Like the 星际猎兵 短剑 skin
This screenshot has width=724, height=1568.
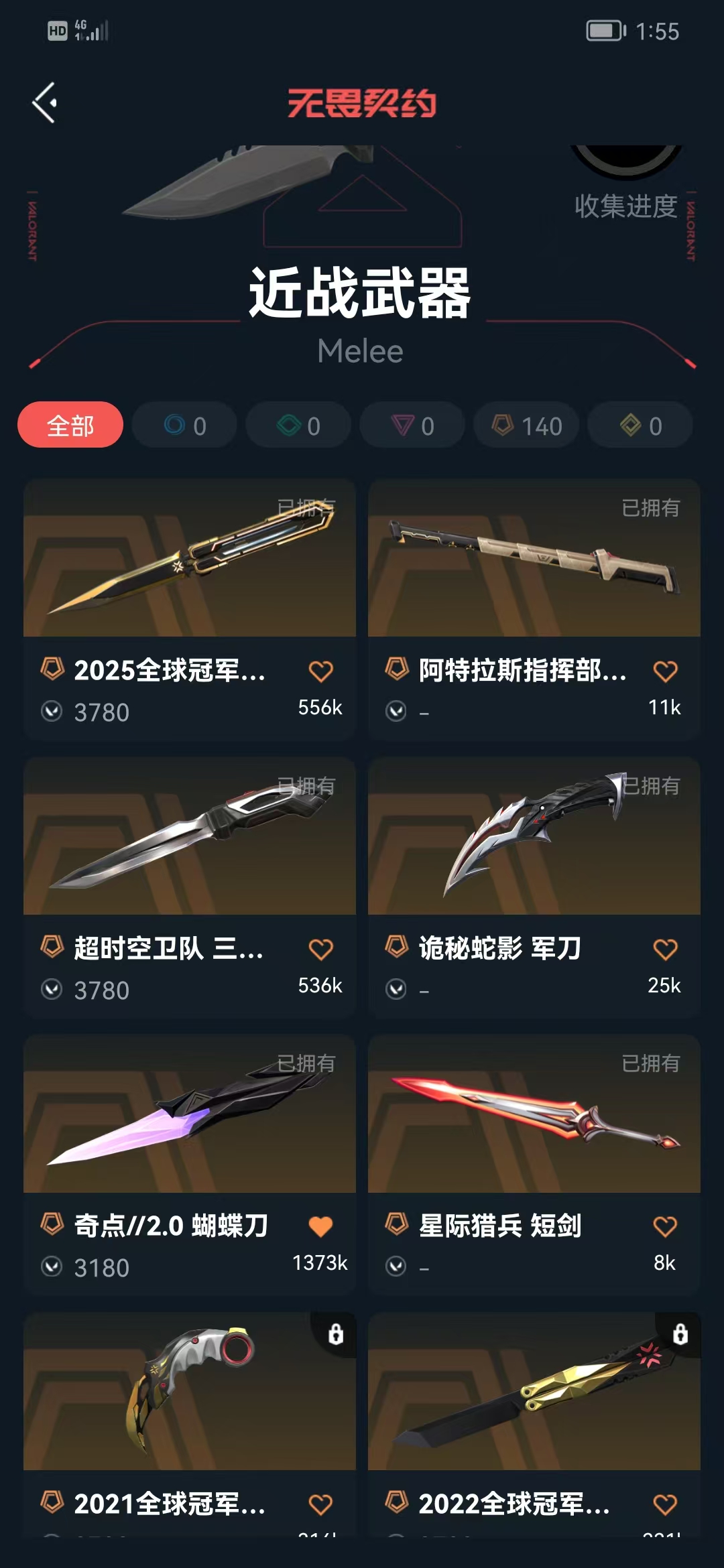(x=665, y=1226)
